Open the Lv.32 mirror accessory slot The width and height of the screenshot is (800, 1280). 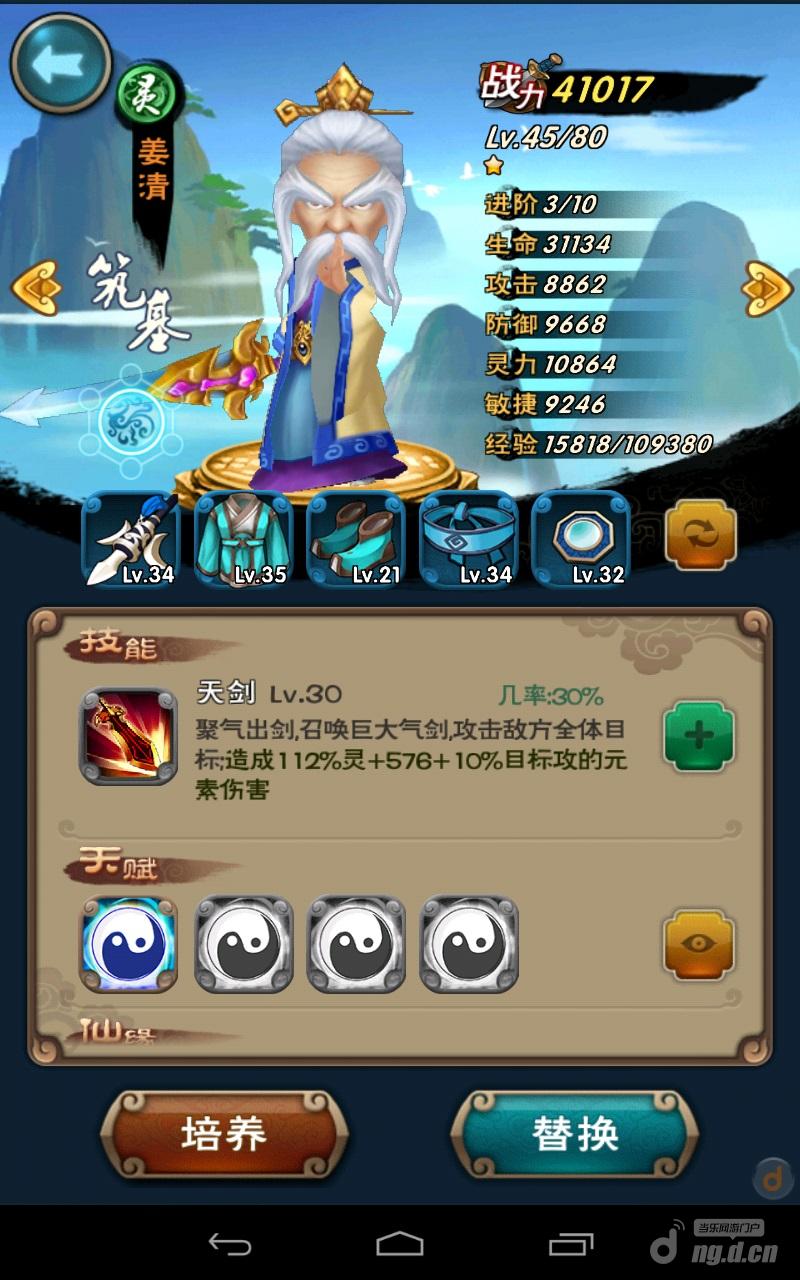tap(582, 540)
